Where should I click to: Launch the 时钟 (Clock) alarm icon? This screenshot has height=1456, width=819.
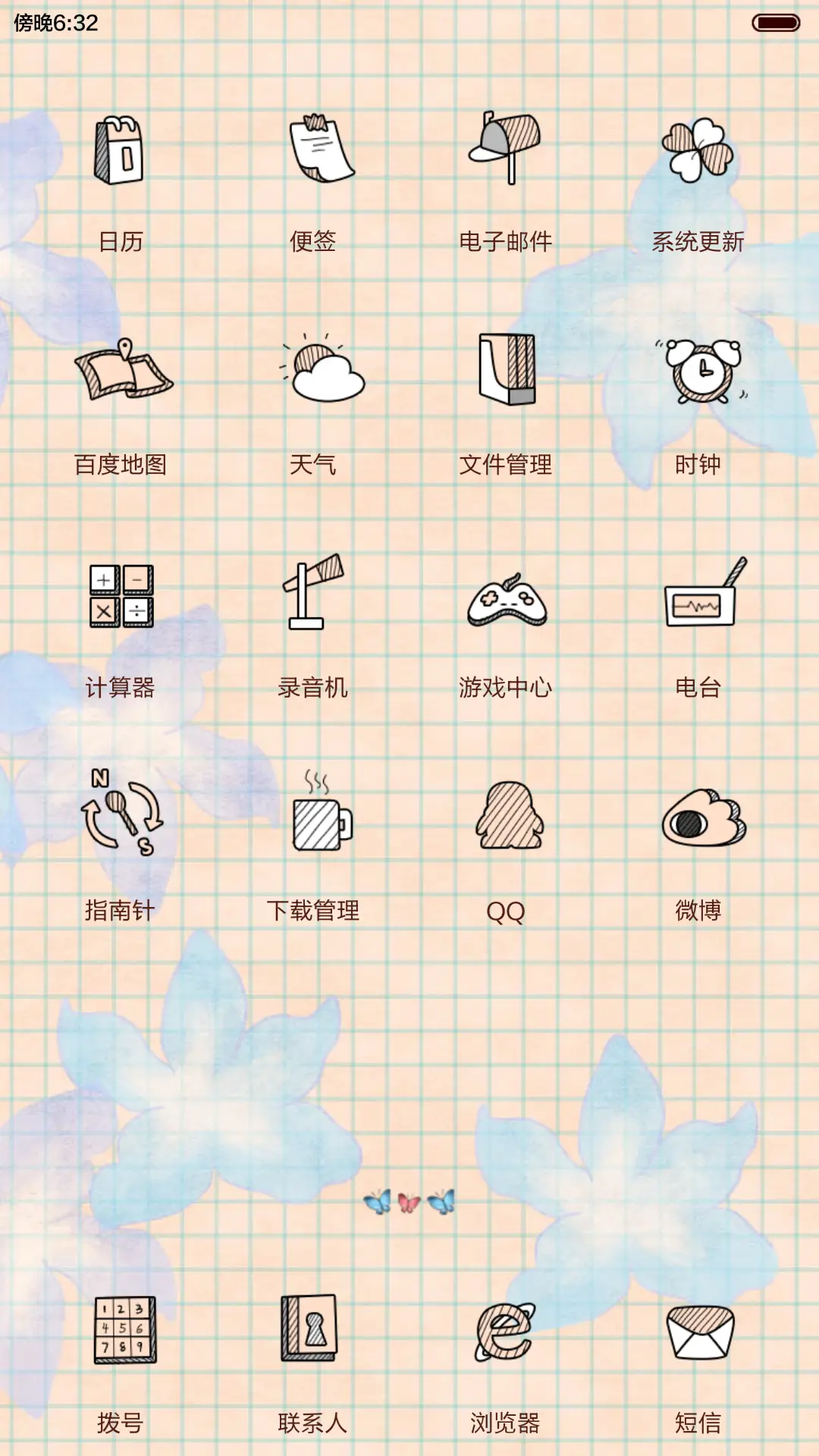point(701,372)
